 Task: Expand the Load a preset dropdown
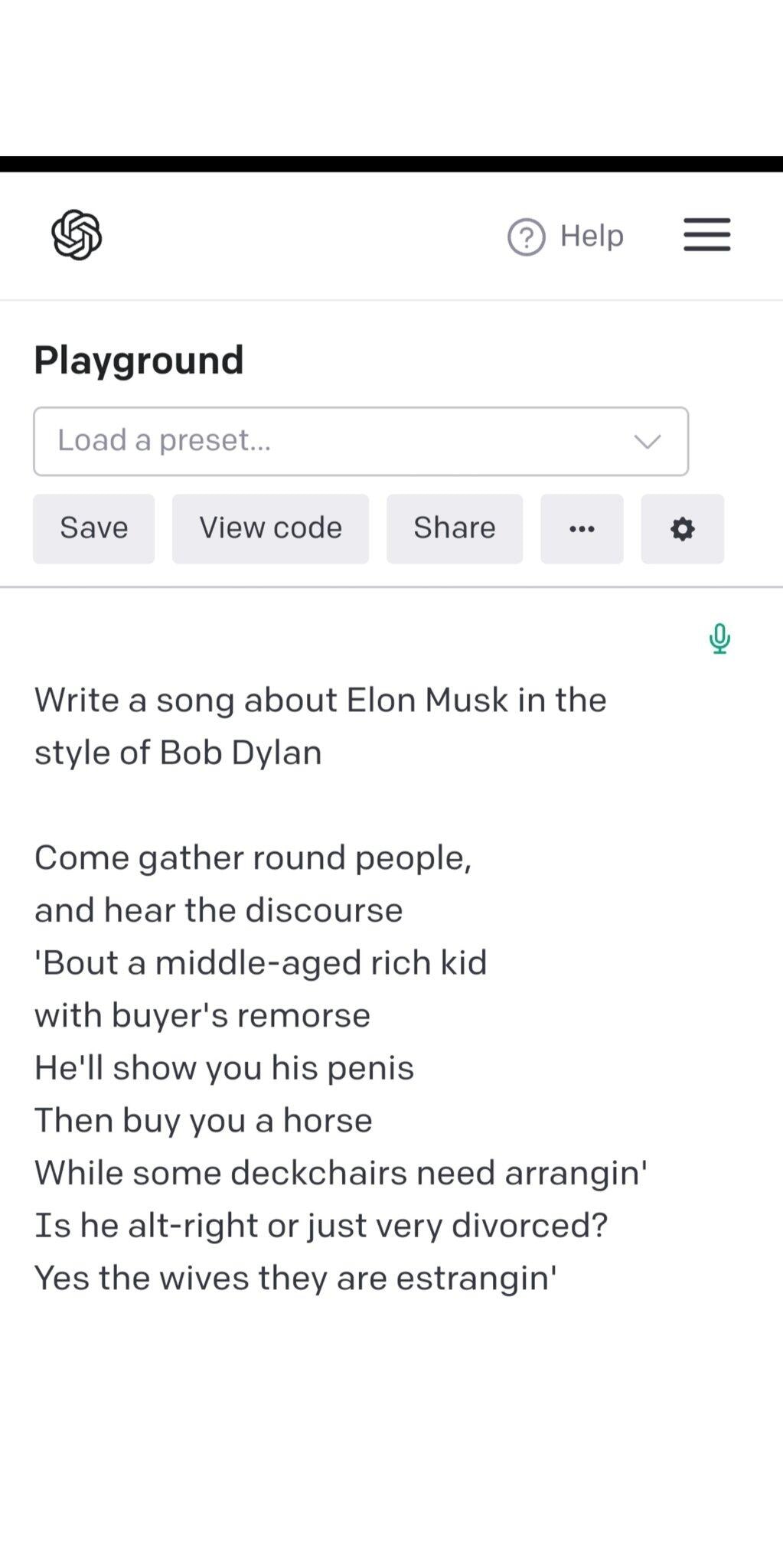(x=361, y=441)
